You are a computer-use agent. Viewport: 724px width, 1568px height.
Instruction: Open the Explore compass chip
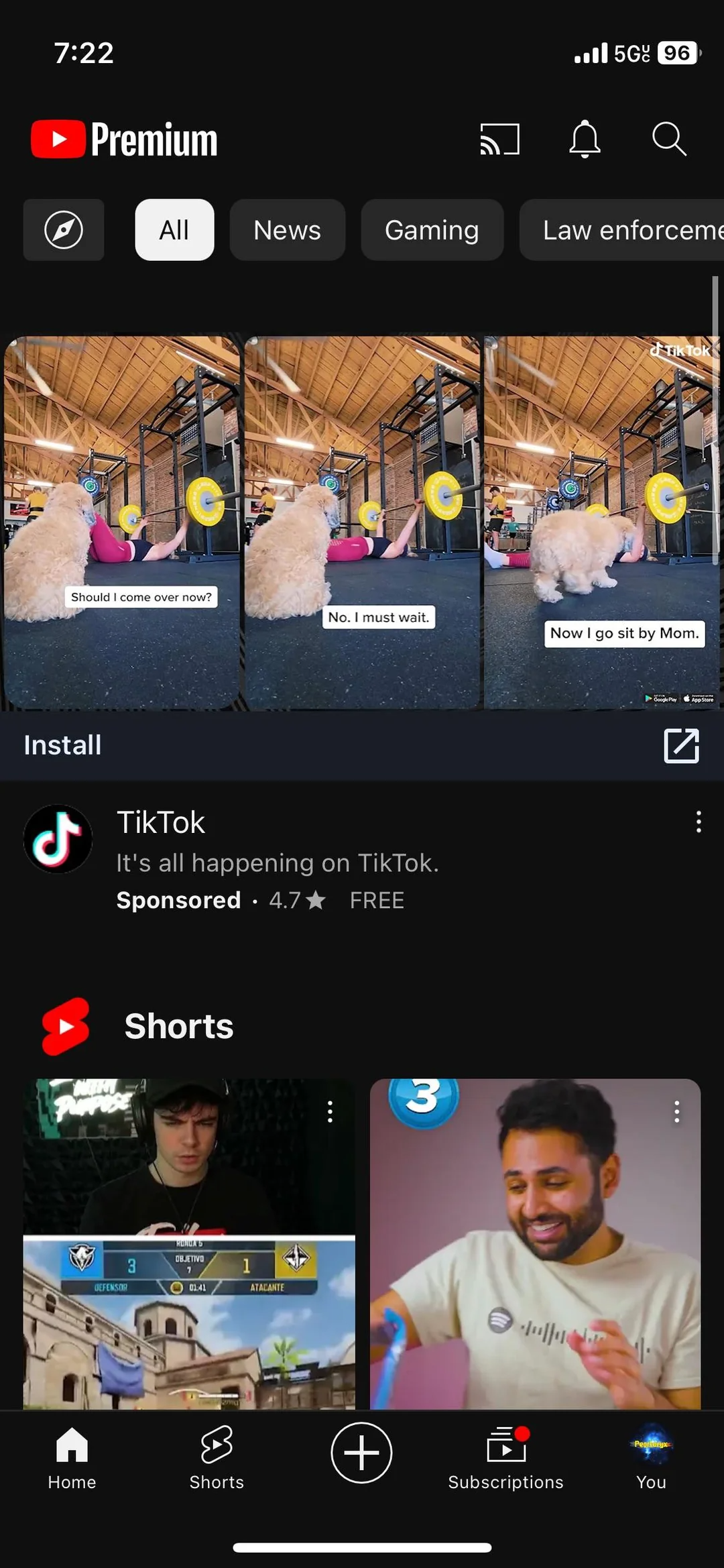(x=64, y=230)
